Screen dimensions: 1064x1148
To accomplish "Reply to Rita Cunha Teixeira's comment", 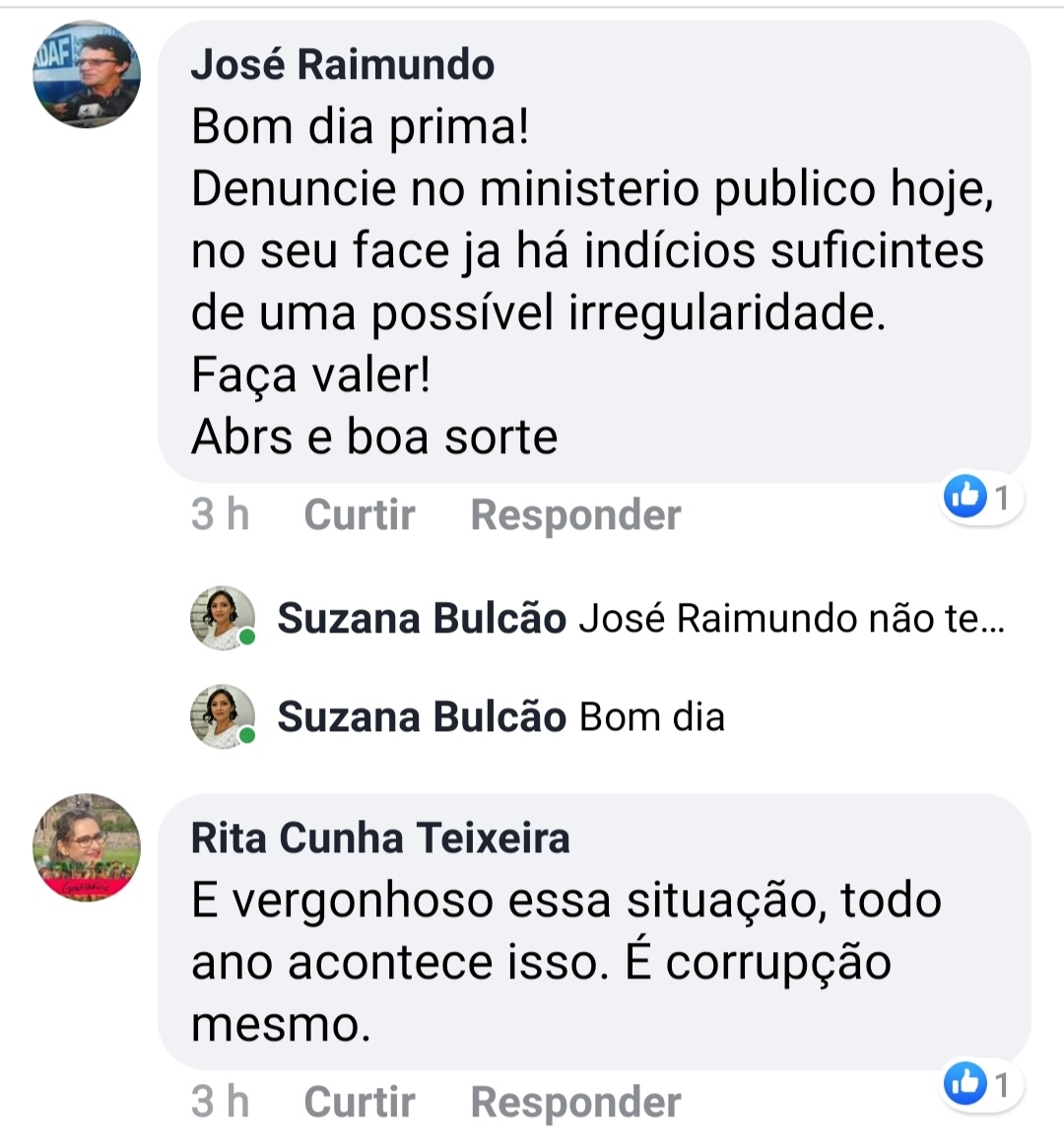I will pos(575,1102).
